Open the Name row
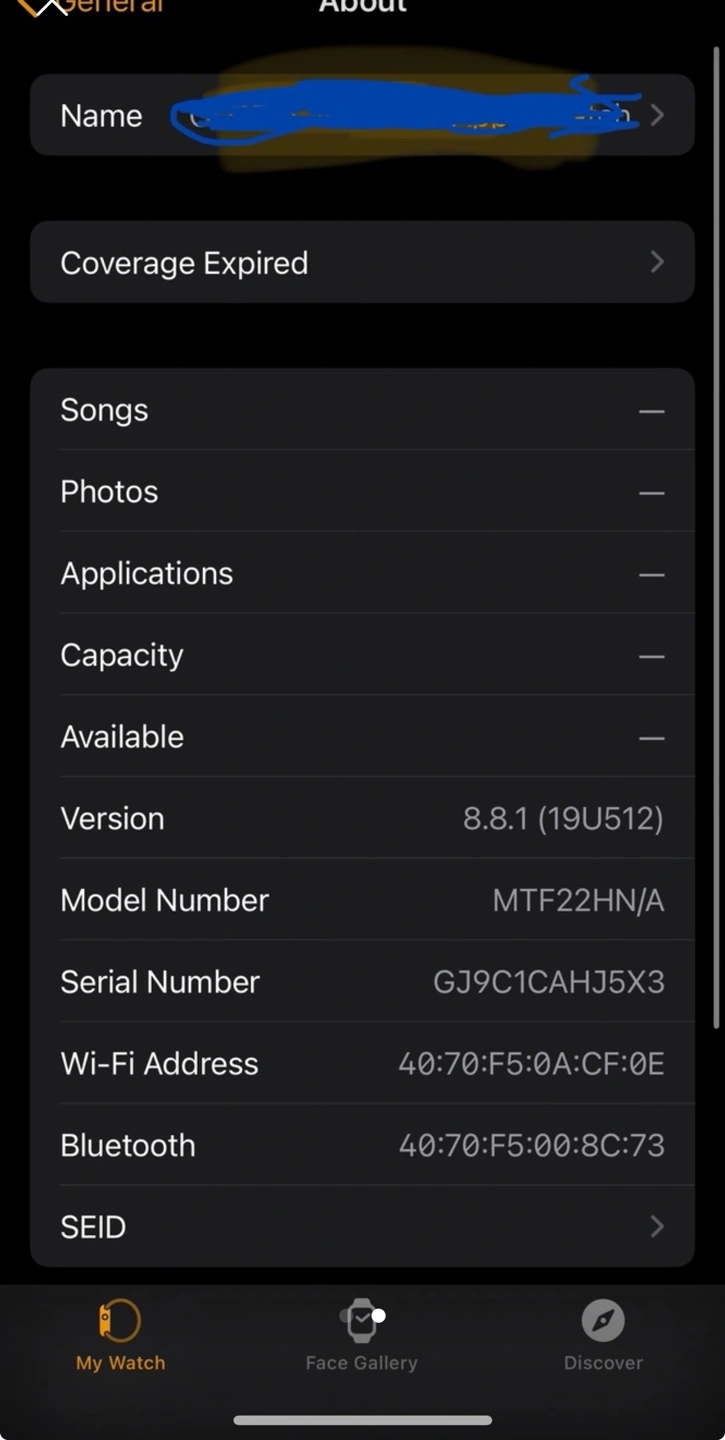Screen dimensions: 725x1440 pyautogui.click(x=362, y=115)
